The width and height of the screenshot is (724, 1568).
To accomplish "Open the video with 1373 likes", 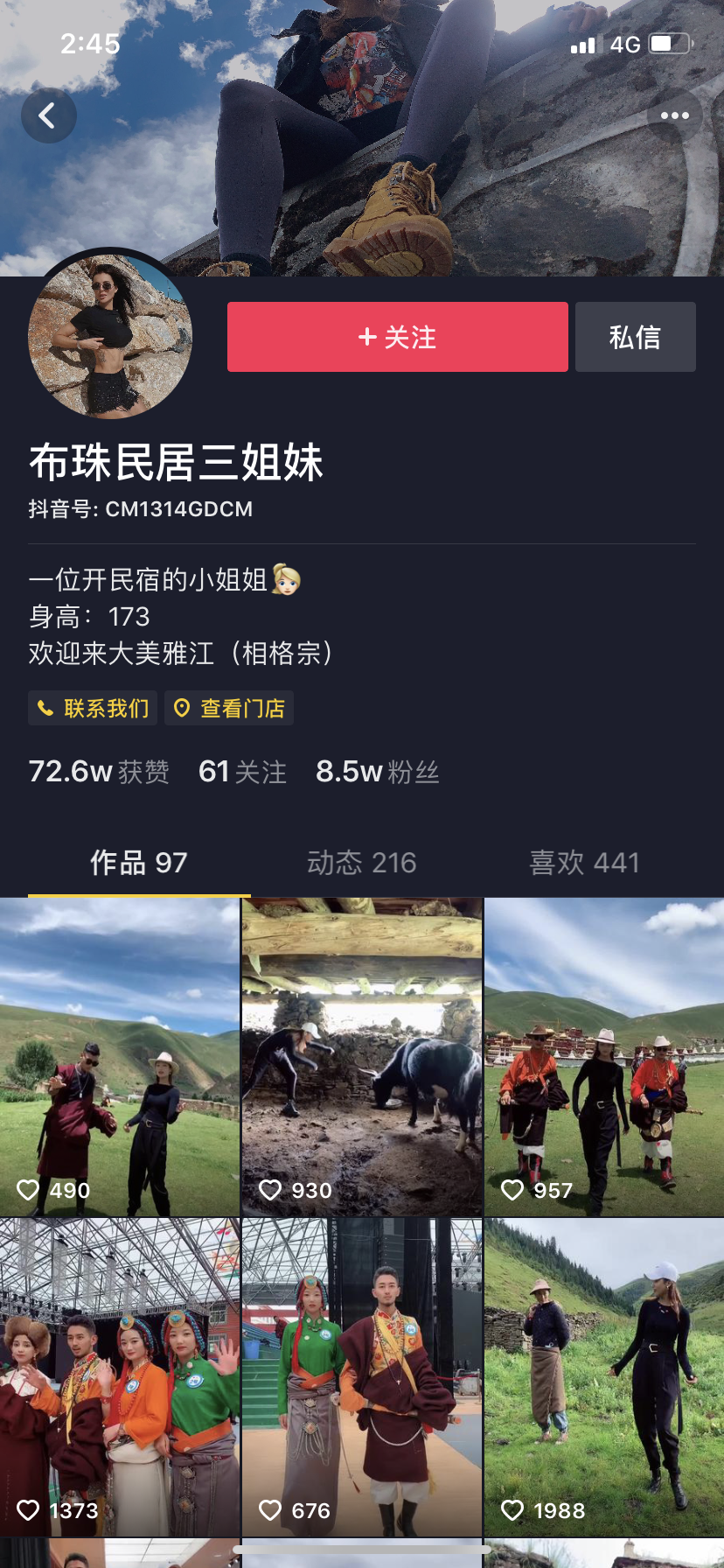I will [x=120, y=1377].
